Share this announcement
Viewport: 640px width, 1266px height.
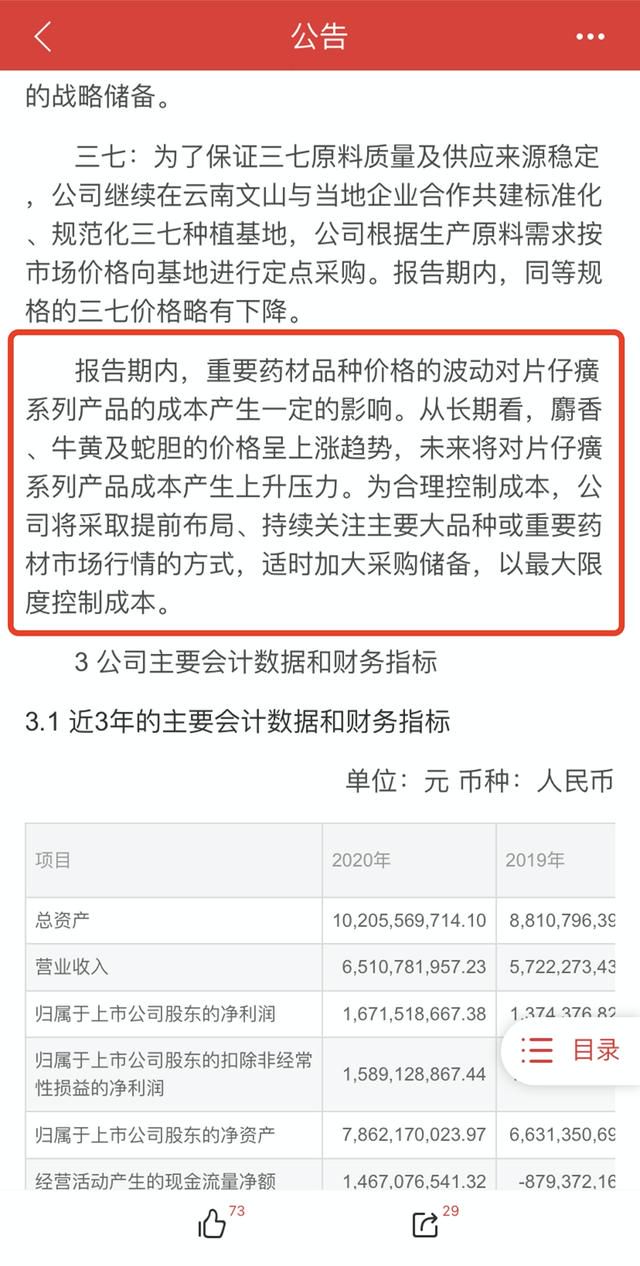click(425, 1223)
